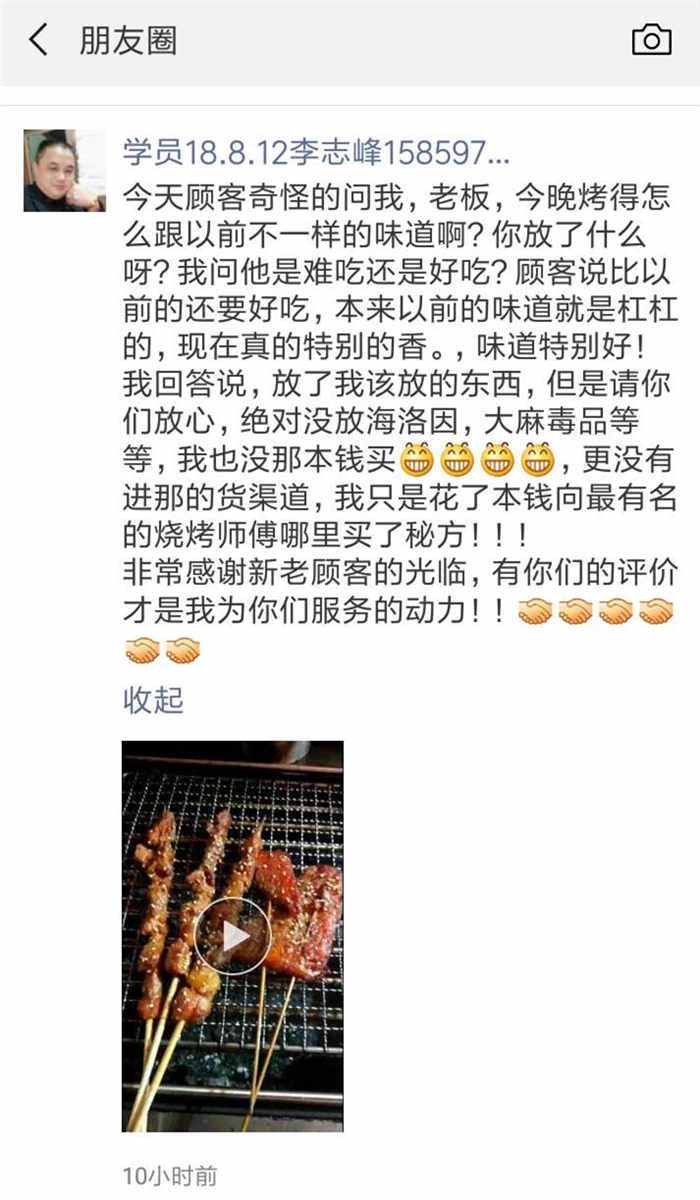Screen dimensions: 700x1200
Task: Collapse the post text with 收起
Action: tap(153, 700)
